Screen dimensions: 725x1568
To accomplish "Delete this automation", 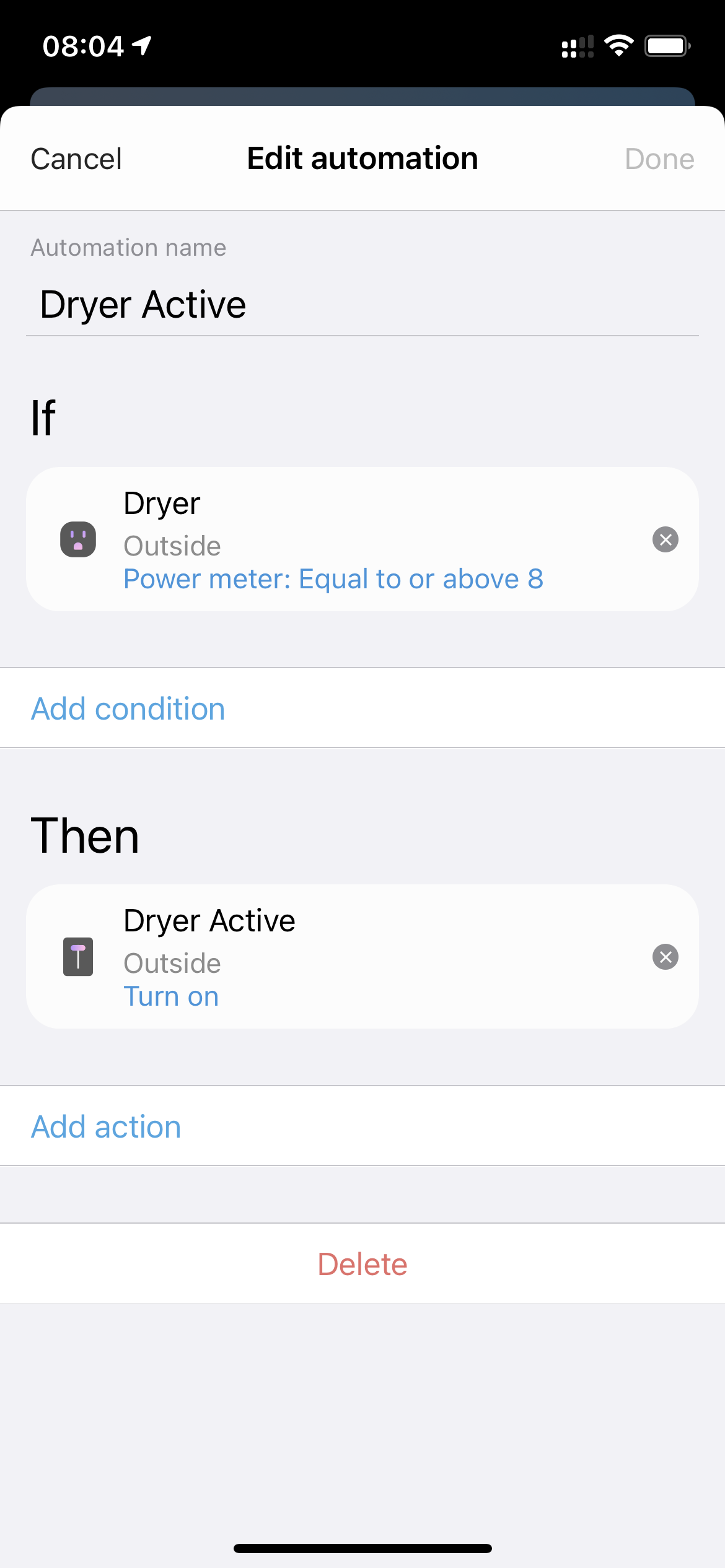I will point(362,1264).
